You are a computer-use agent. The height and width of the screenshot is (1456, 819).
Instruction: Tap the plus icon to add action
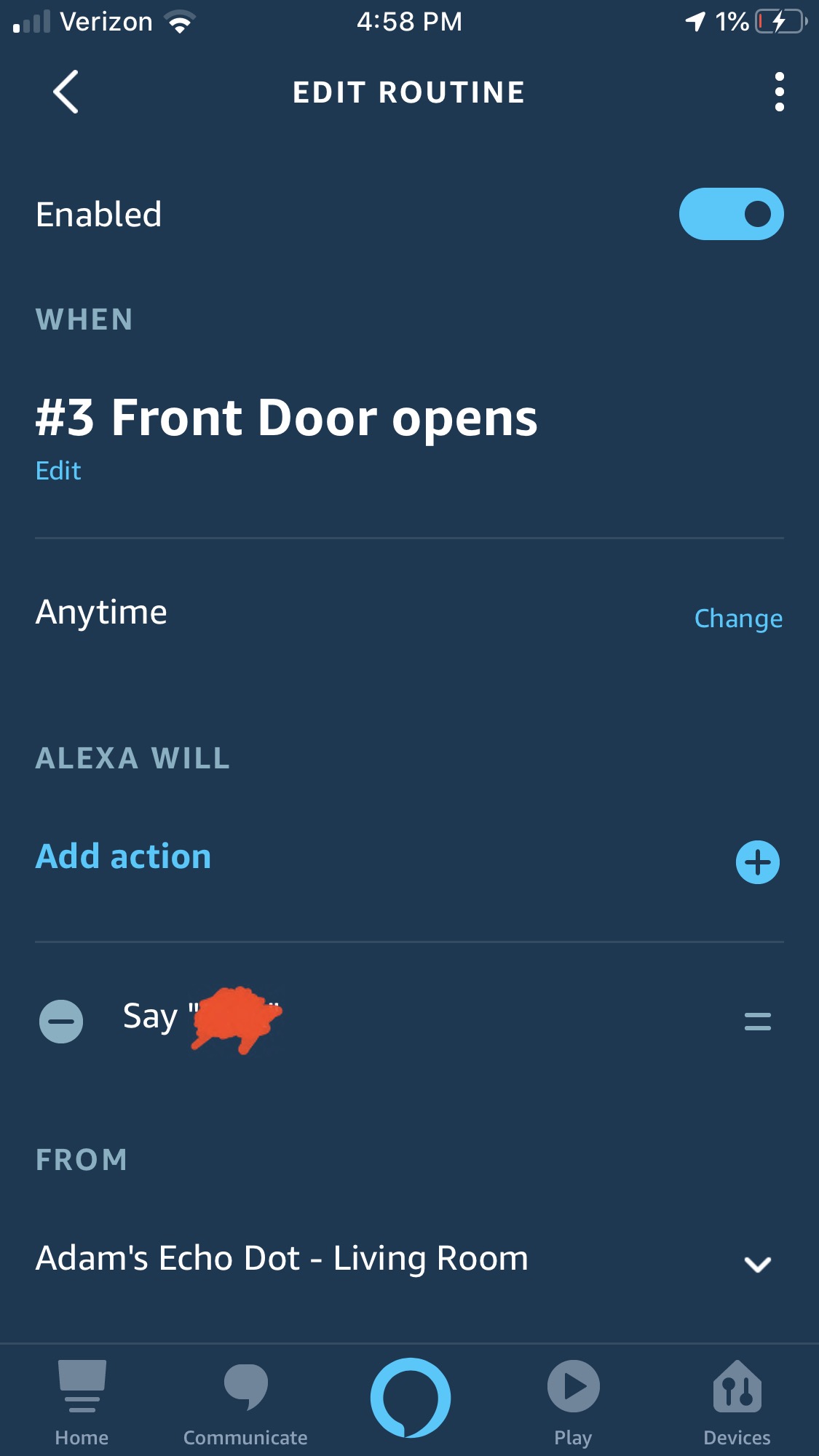pyautogui.click(x=757, y=862)
